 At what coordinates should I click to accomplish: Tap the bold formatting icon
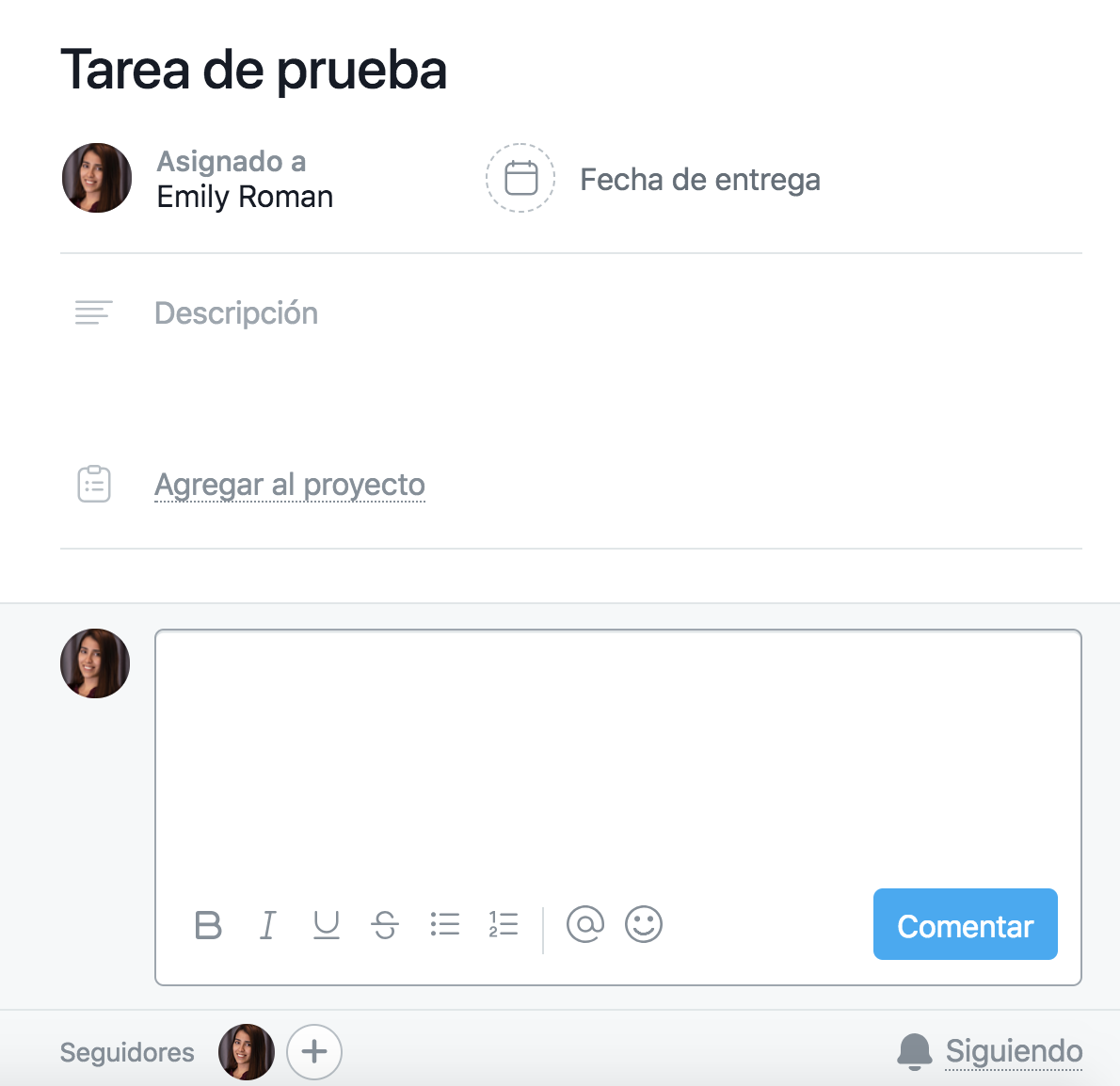click(x=208, y=925)
